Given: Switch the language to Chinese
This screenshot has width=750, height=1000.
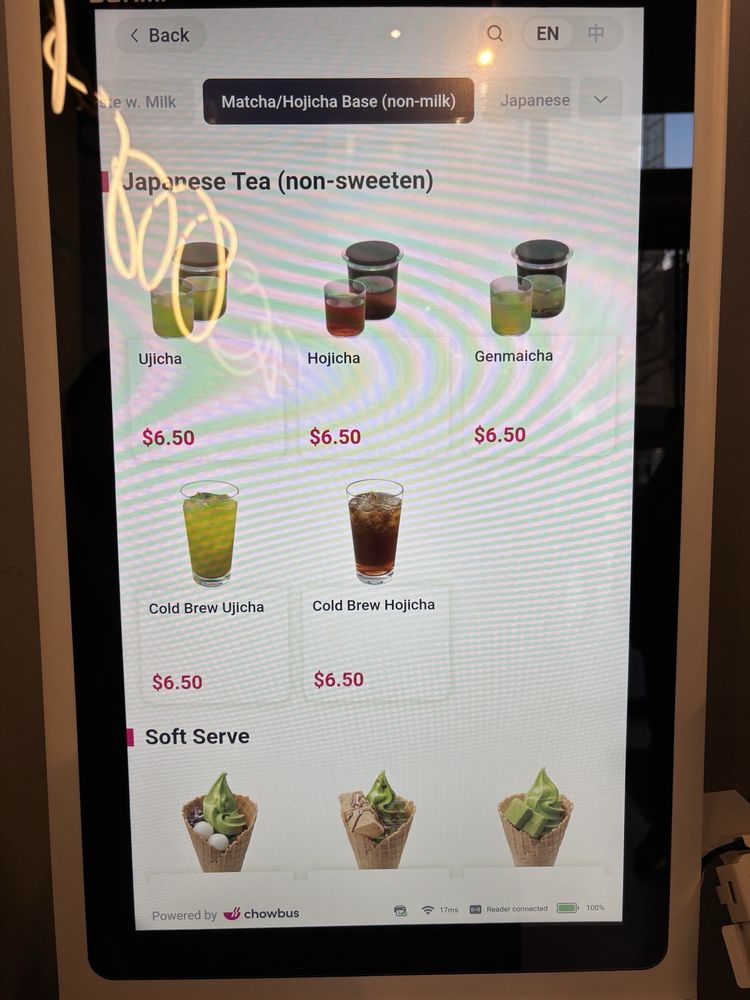Looking at the screenshot, I should click(596, 33).
